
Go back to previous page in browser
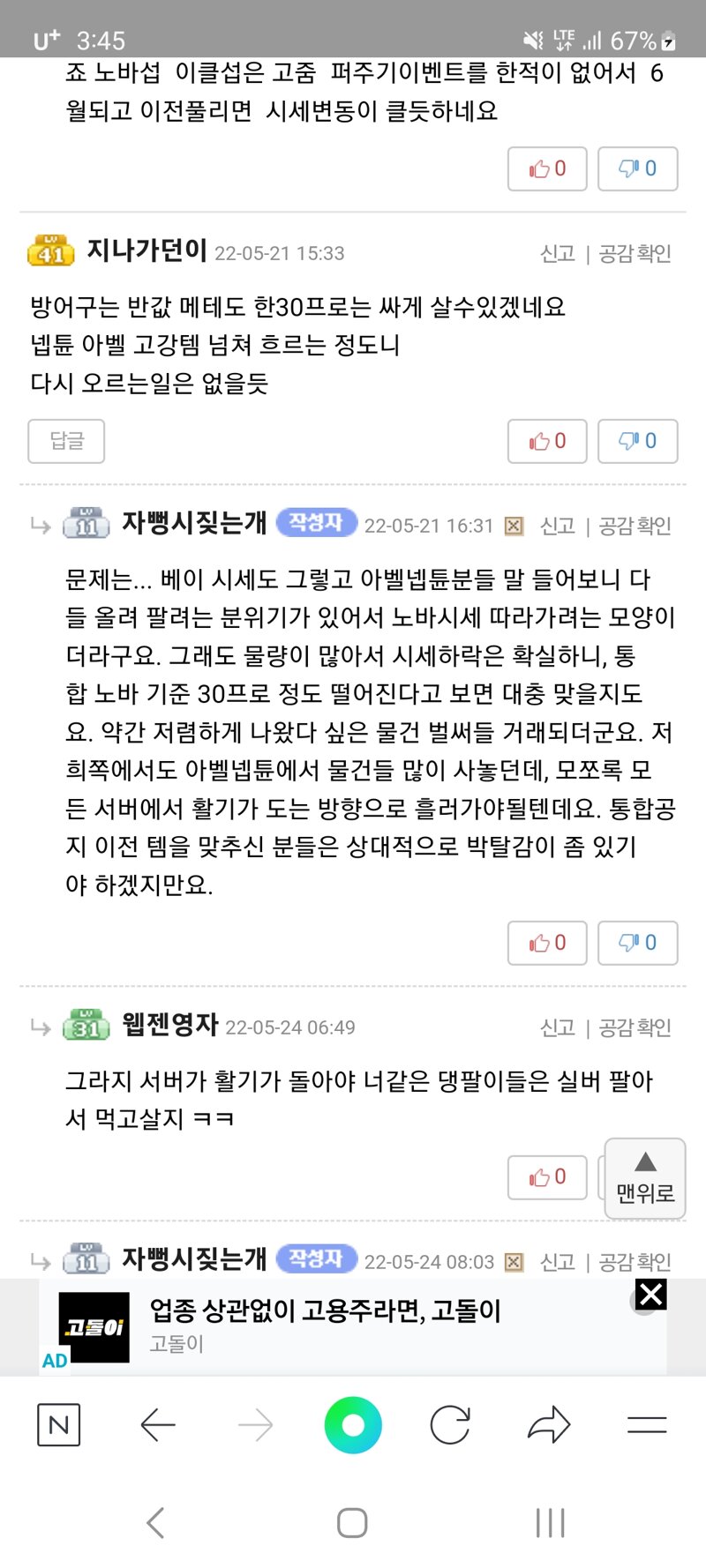158,1424
